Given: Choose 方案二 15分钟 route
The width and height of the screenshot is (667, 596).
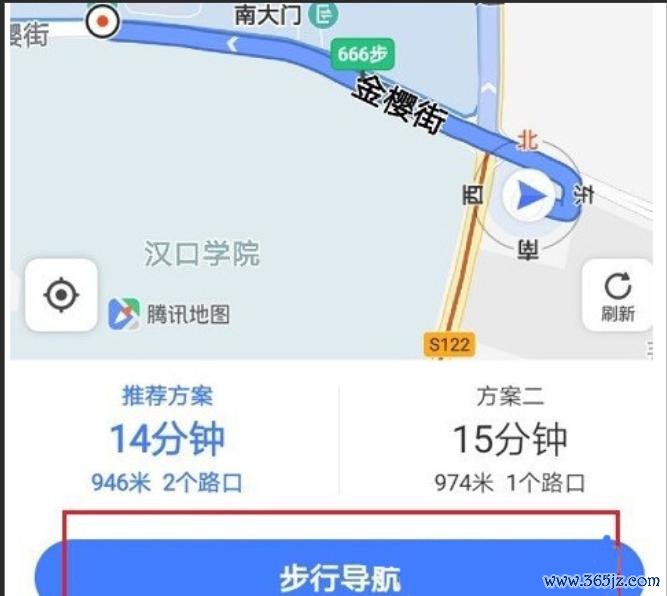Looking at the screenshot, I should tap(509, 439).
